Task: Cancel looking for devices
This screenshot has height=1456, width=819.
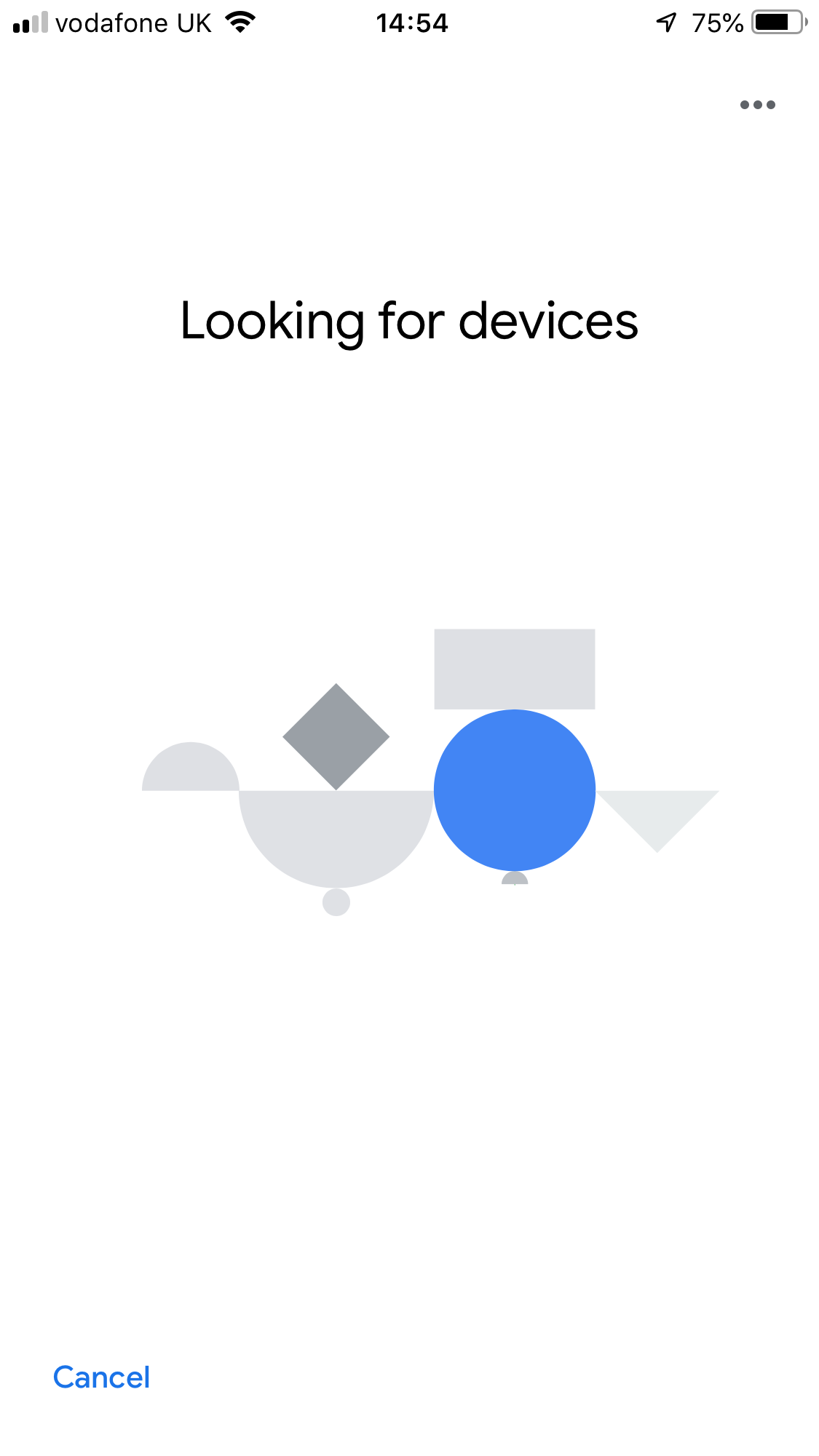Action: 101,1377
